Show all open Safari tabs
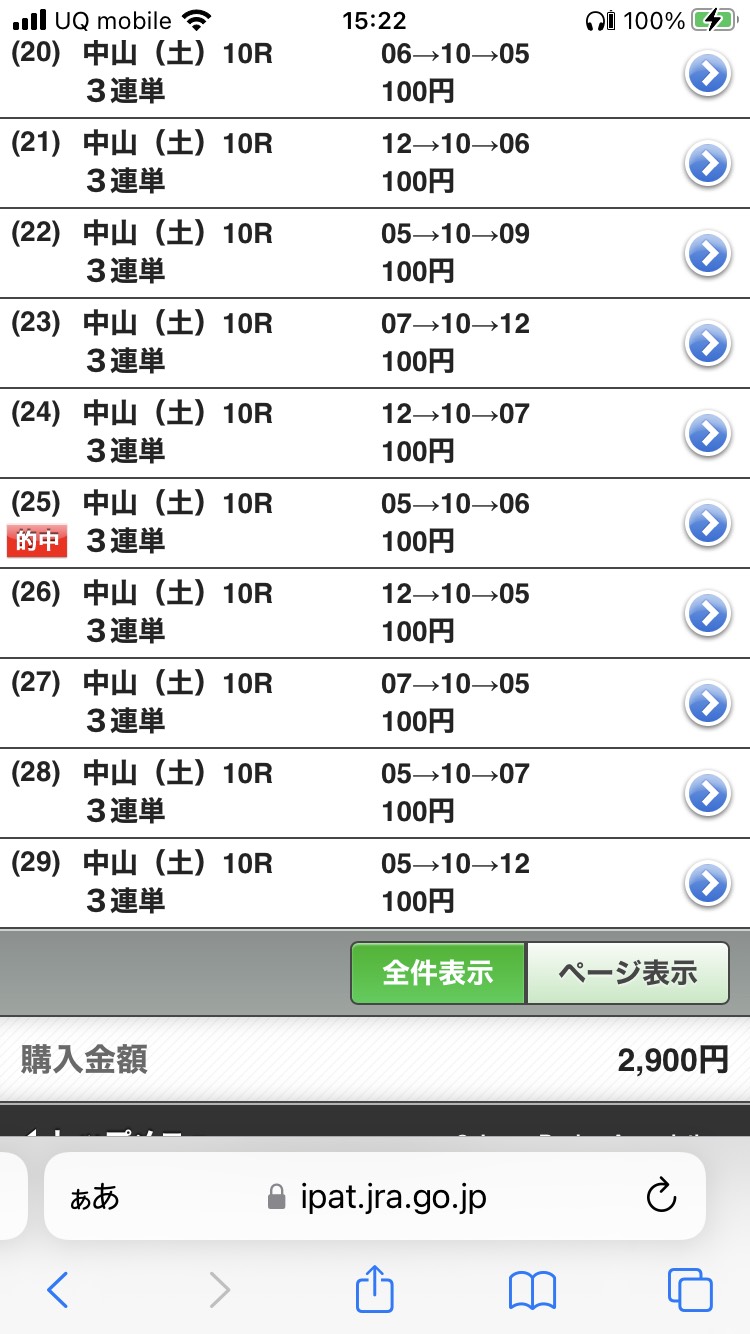The width and height of the screenshot is (750, 1334). pyautogui.click(x=690, y=1290)
